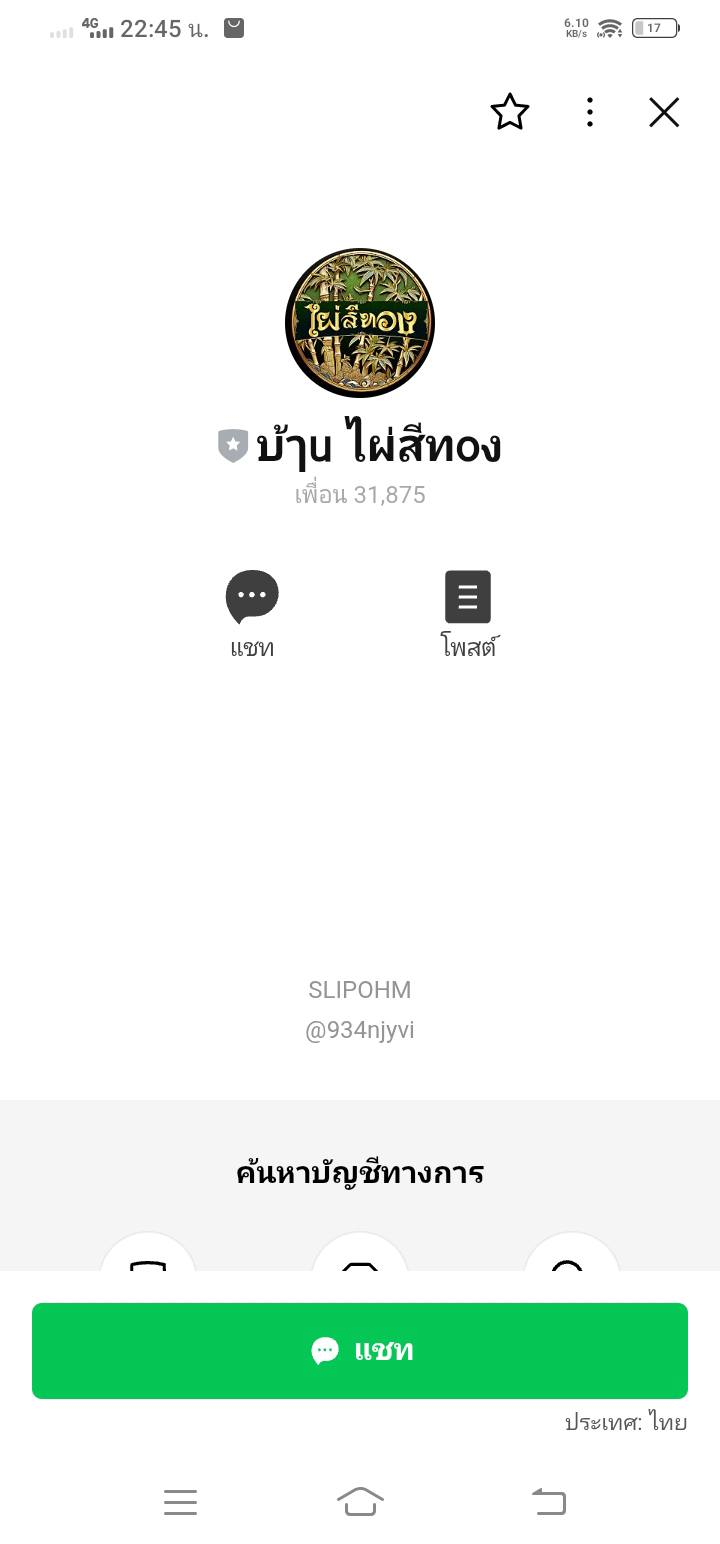Tap the green แชท button

point(360,1351)
